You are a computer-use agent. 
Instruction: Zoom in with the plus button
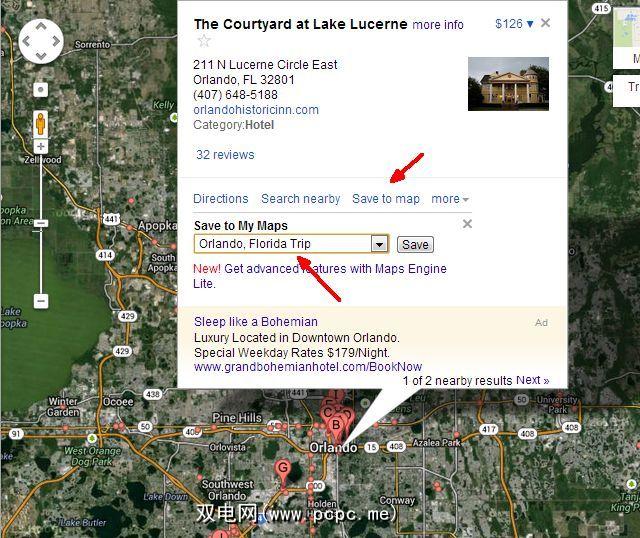tap(41, 147)
